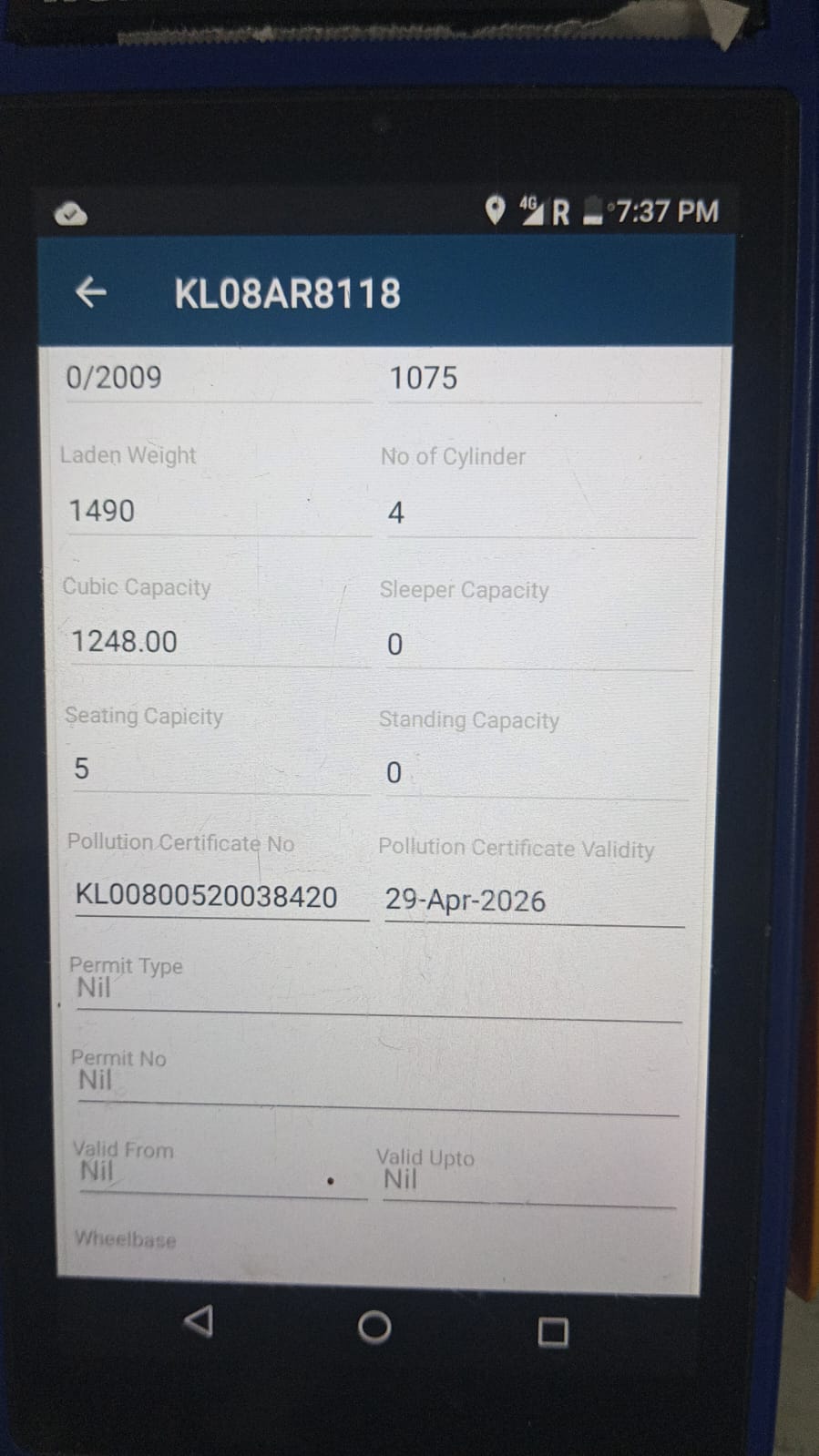The image size is (819, 1456).
Task: Go back using the app bar arrow
Action: coord(91,292)
